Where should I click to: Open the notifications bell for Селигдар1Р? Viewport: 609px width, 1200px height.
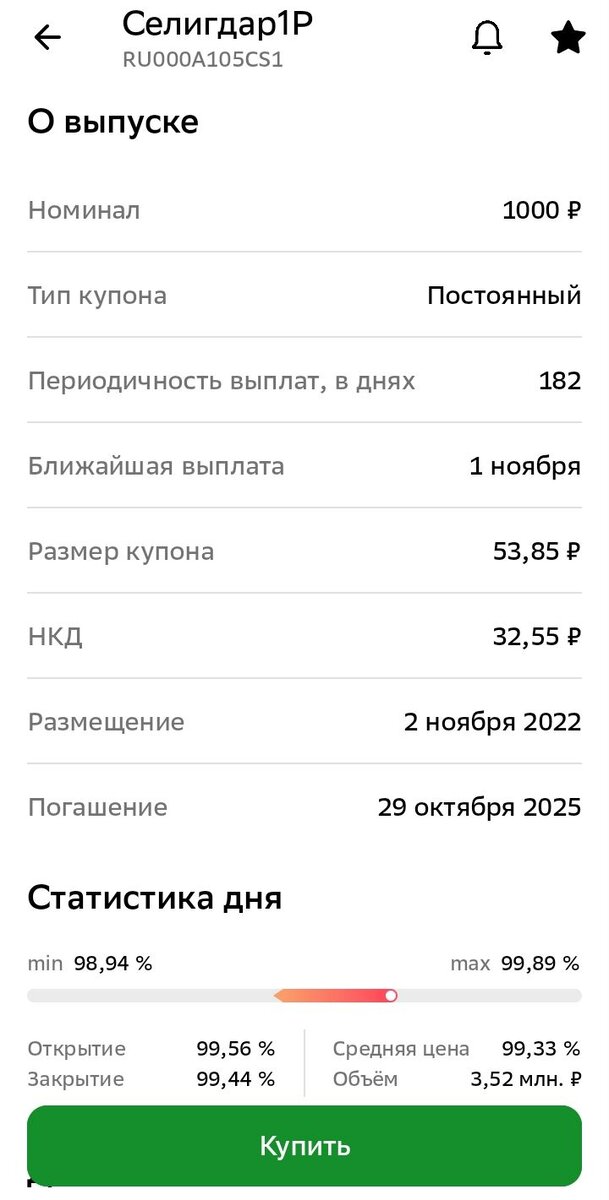pyautogui.click(x=487, y=38)
